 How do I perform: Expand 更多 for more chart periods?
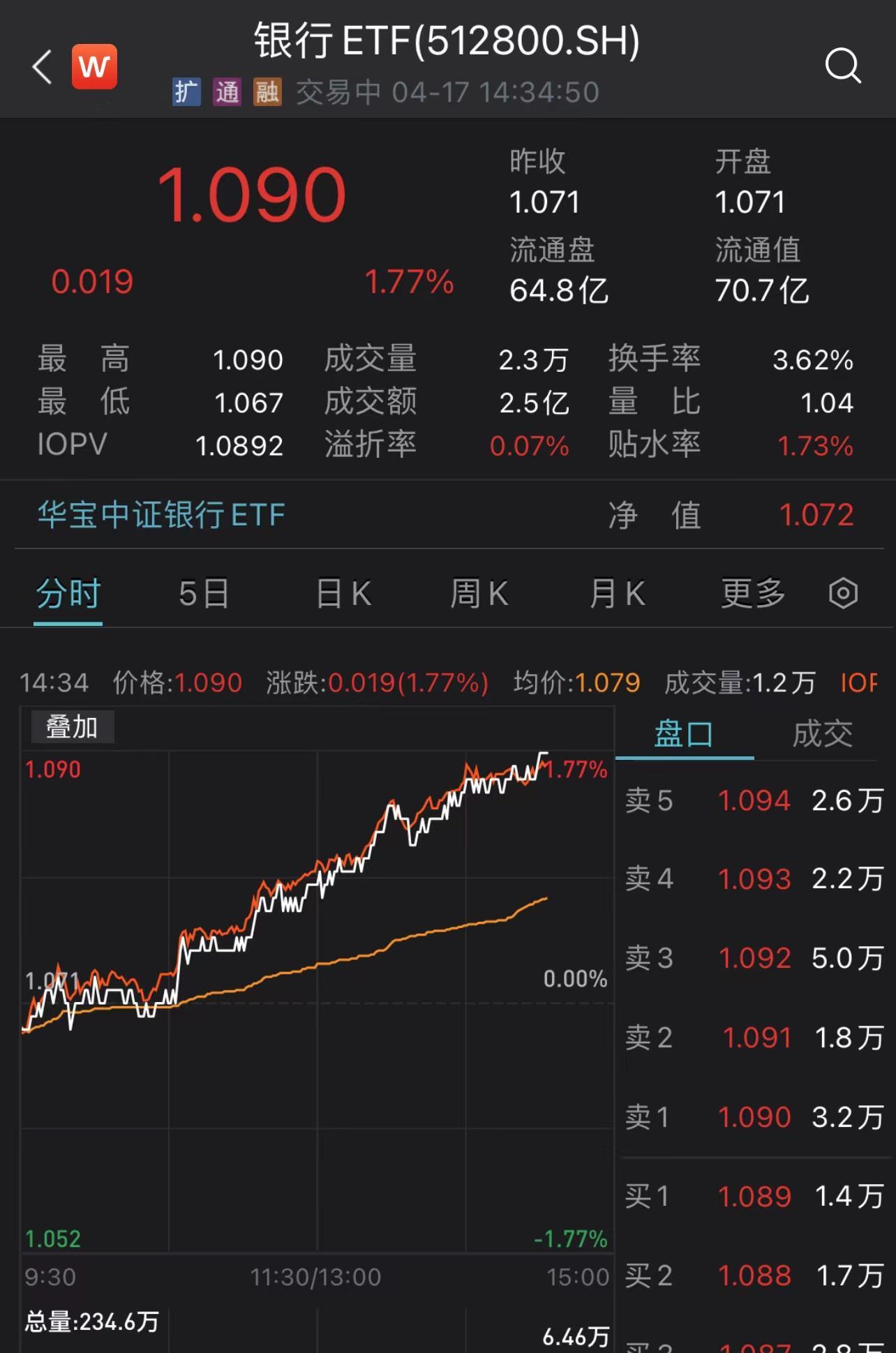click(752, 593)
